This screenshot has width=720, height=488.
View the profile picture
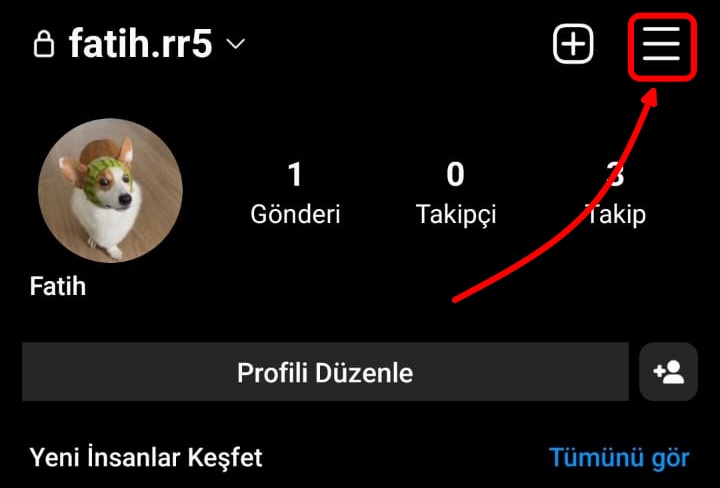(110, 191)
